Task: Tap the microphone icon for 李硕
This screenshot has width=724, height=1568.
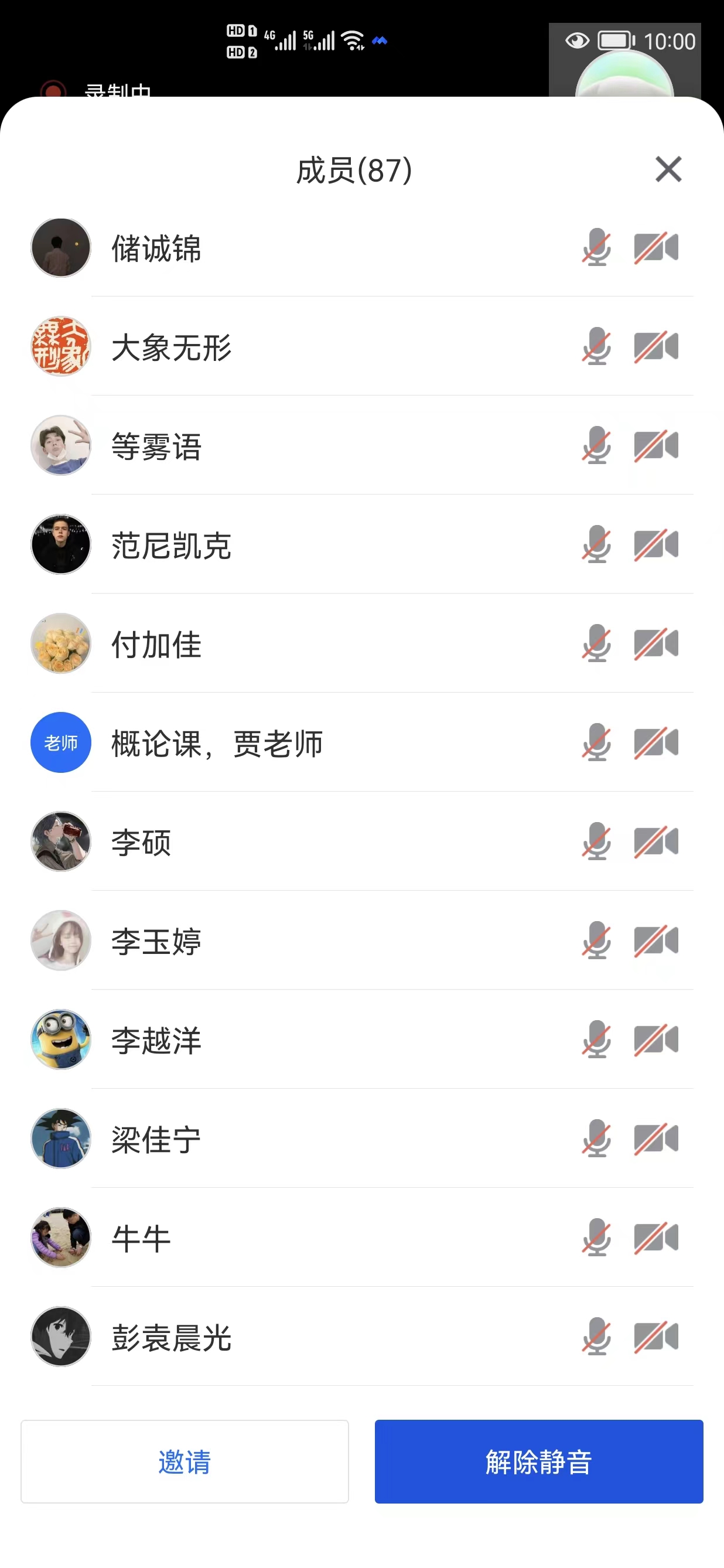Action: coord(596,842)
